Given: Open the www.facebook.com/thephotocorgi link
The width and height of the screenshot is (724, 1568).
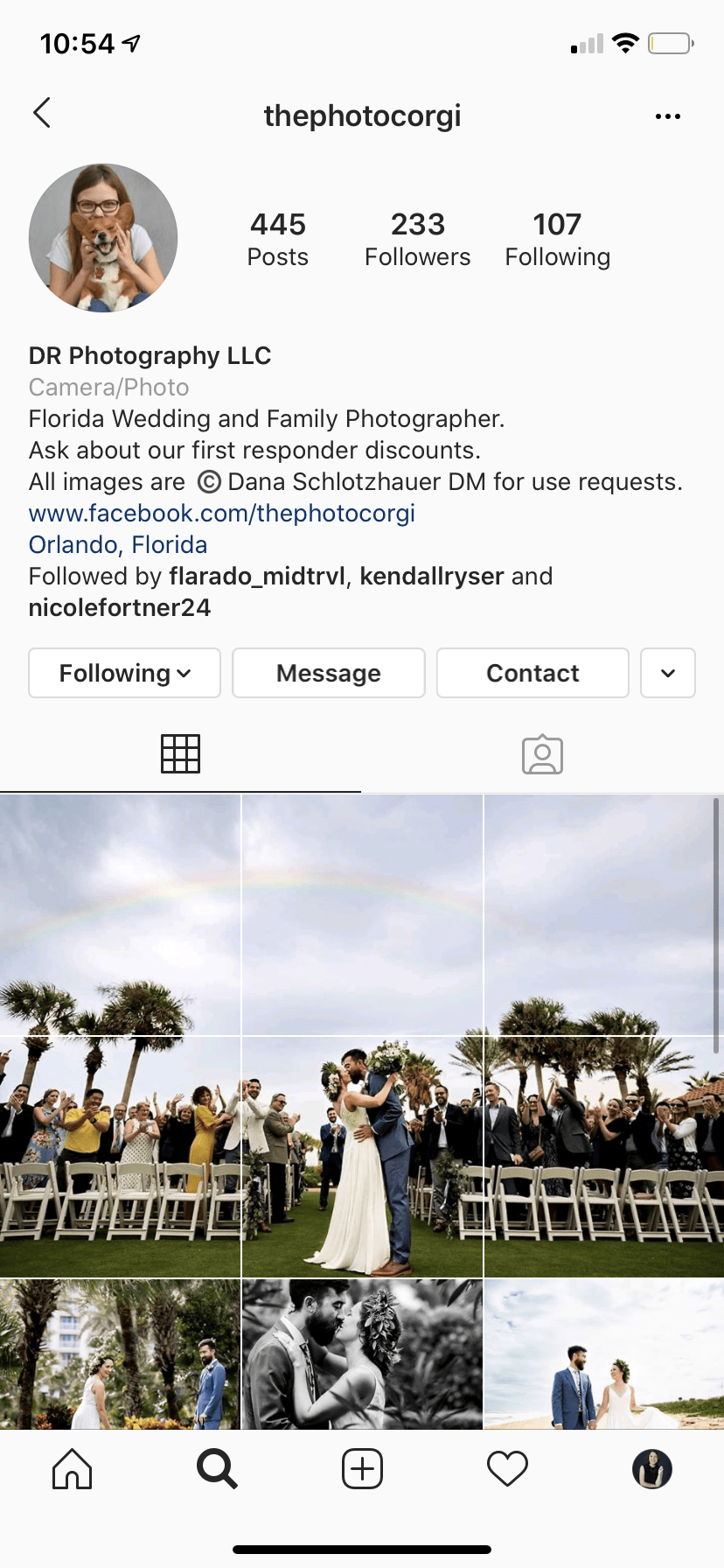Looking at the screenshot, I should [x=222, y=513].
